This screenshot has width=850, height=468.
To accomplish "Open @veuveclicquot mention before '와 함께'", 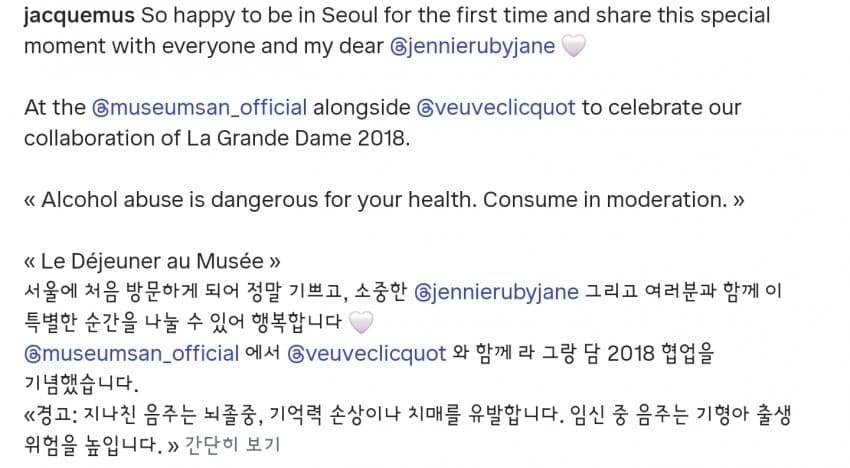I will (x=367, y=353).
